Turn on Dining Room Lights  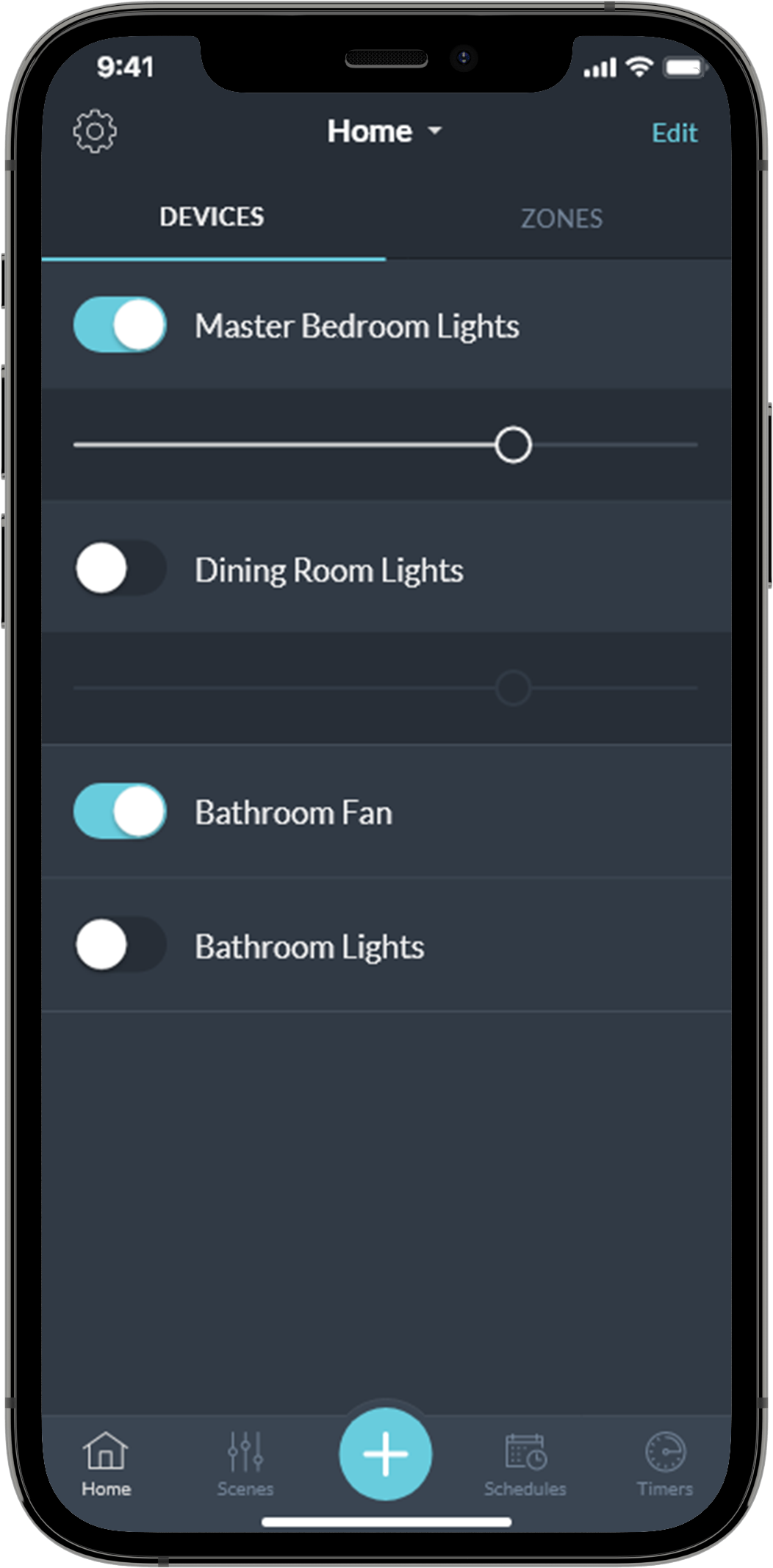pyautogui.click(x=120, y=568)
